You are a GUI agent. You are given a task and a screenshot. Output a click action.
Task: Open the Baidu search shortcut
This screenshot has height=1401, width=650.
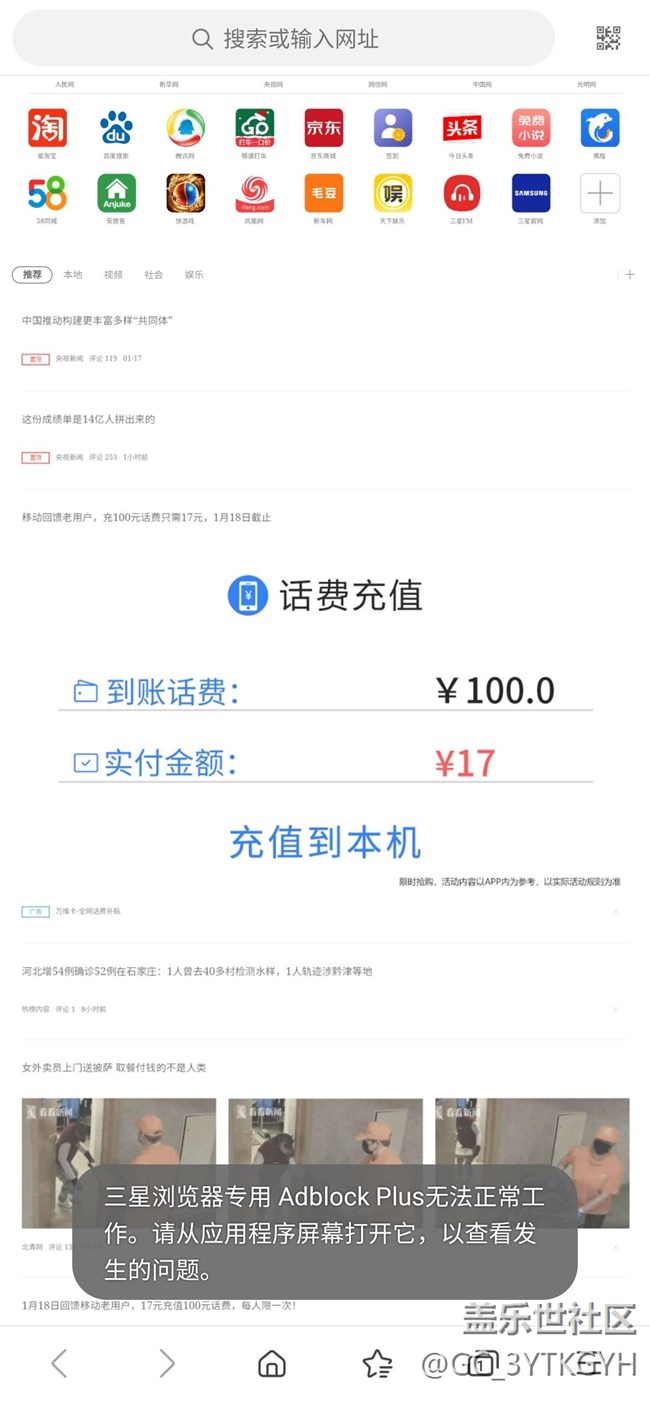[x=116, y=128]
